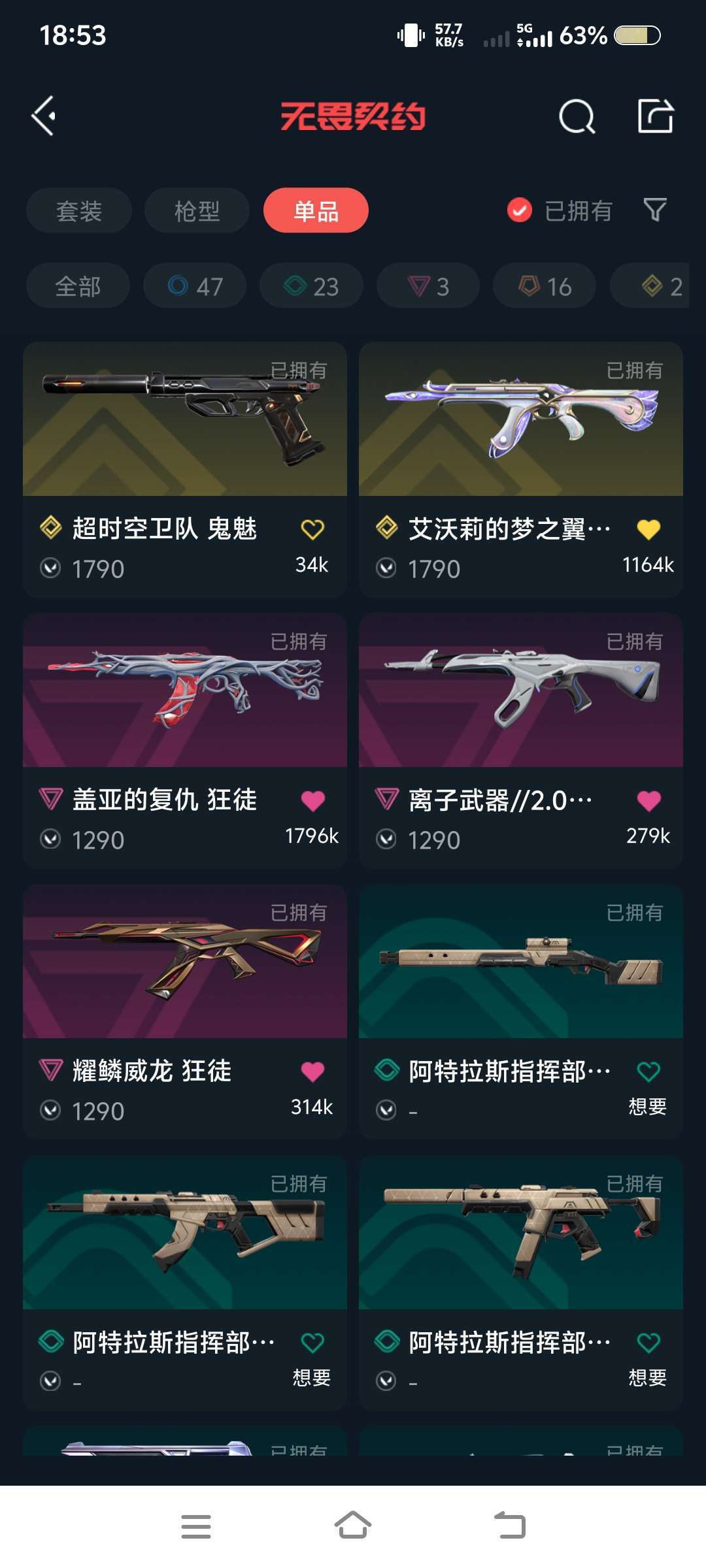
Task: Like the 超时空卫队 鬼魅 skin
Action: click(x=312, y=529)
